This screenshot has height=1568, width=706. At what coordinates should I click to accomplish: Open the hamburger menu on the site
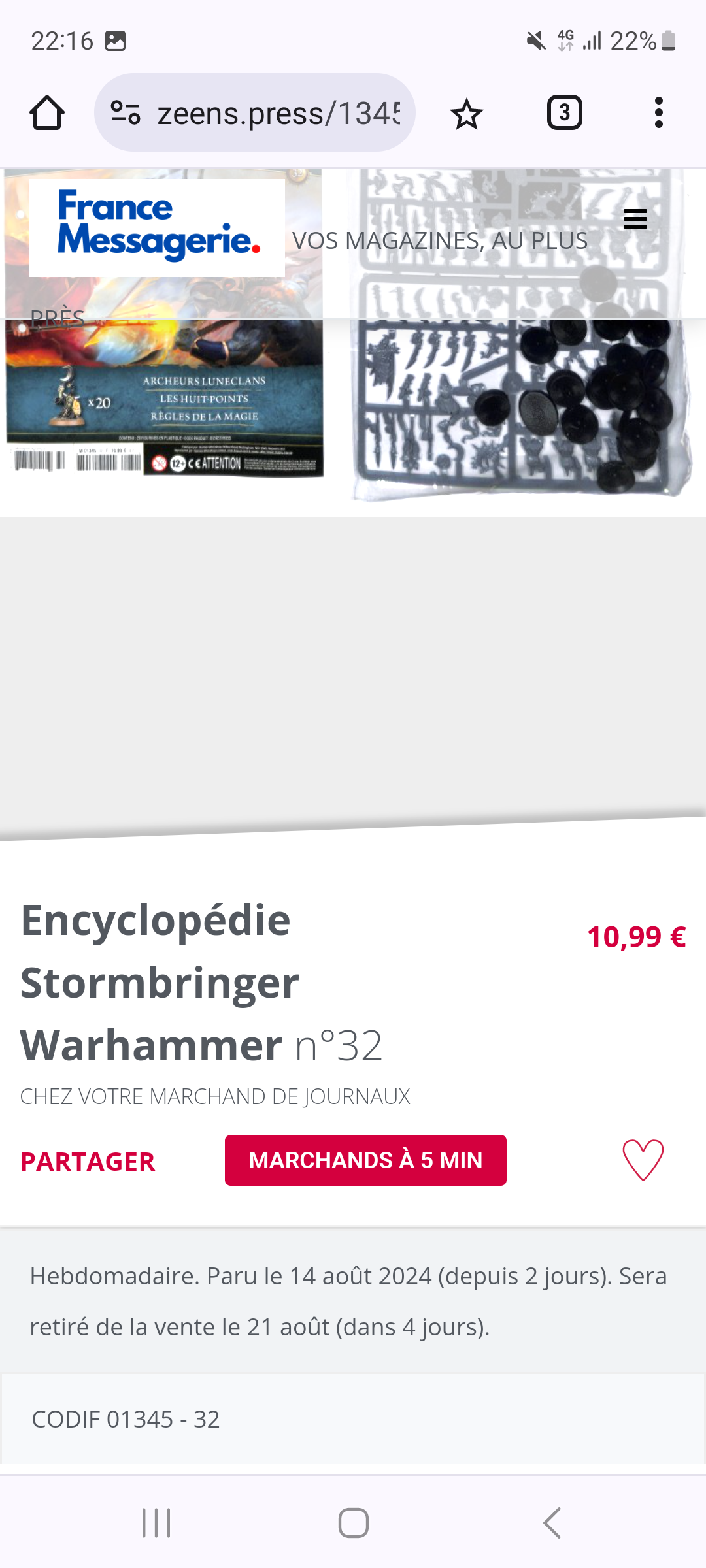pyautogui.click(x=635, y=220)
